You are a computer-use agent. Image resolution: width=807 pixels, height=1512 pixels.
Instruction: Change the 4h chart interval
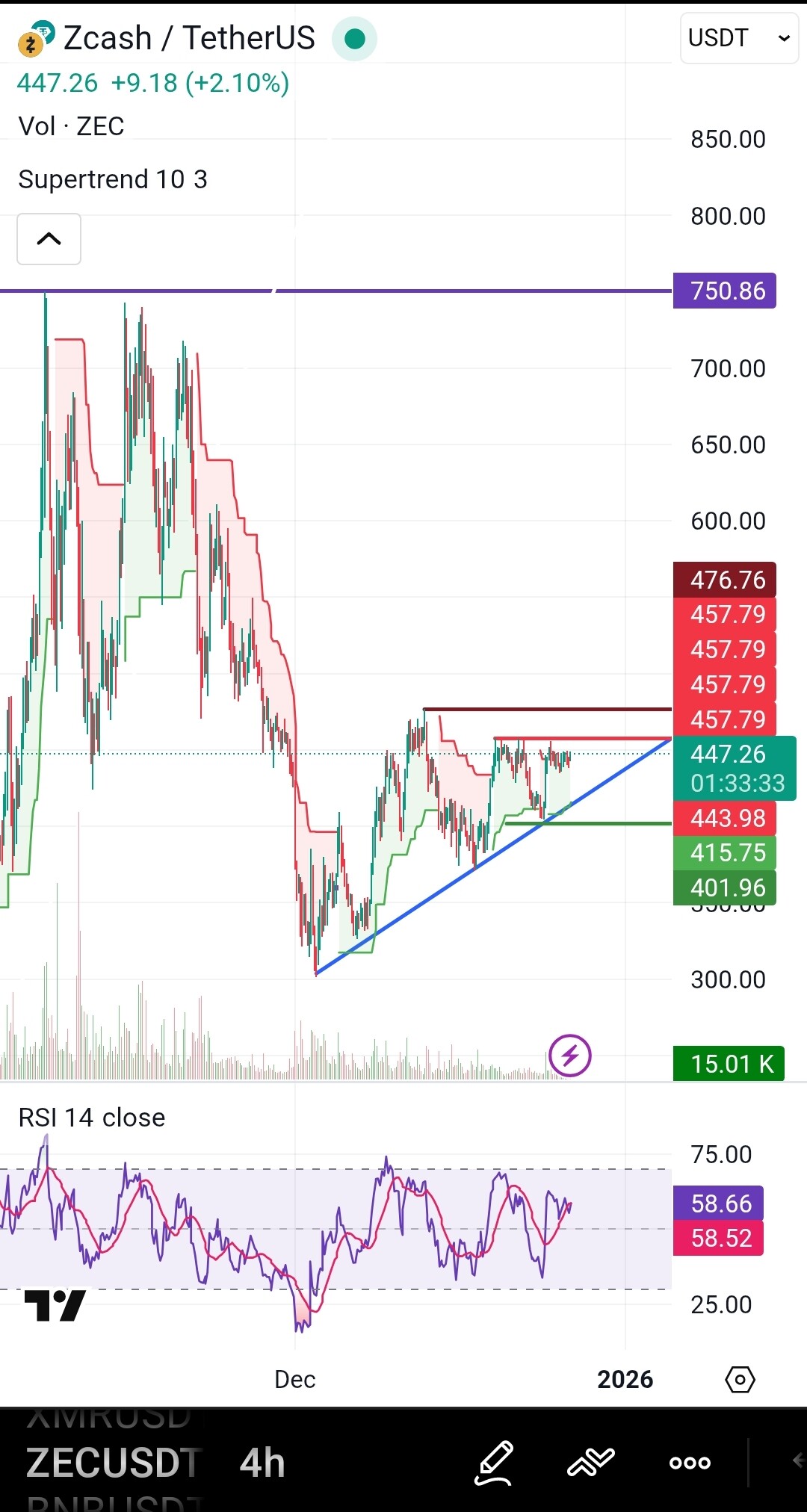coord(262,1463)
